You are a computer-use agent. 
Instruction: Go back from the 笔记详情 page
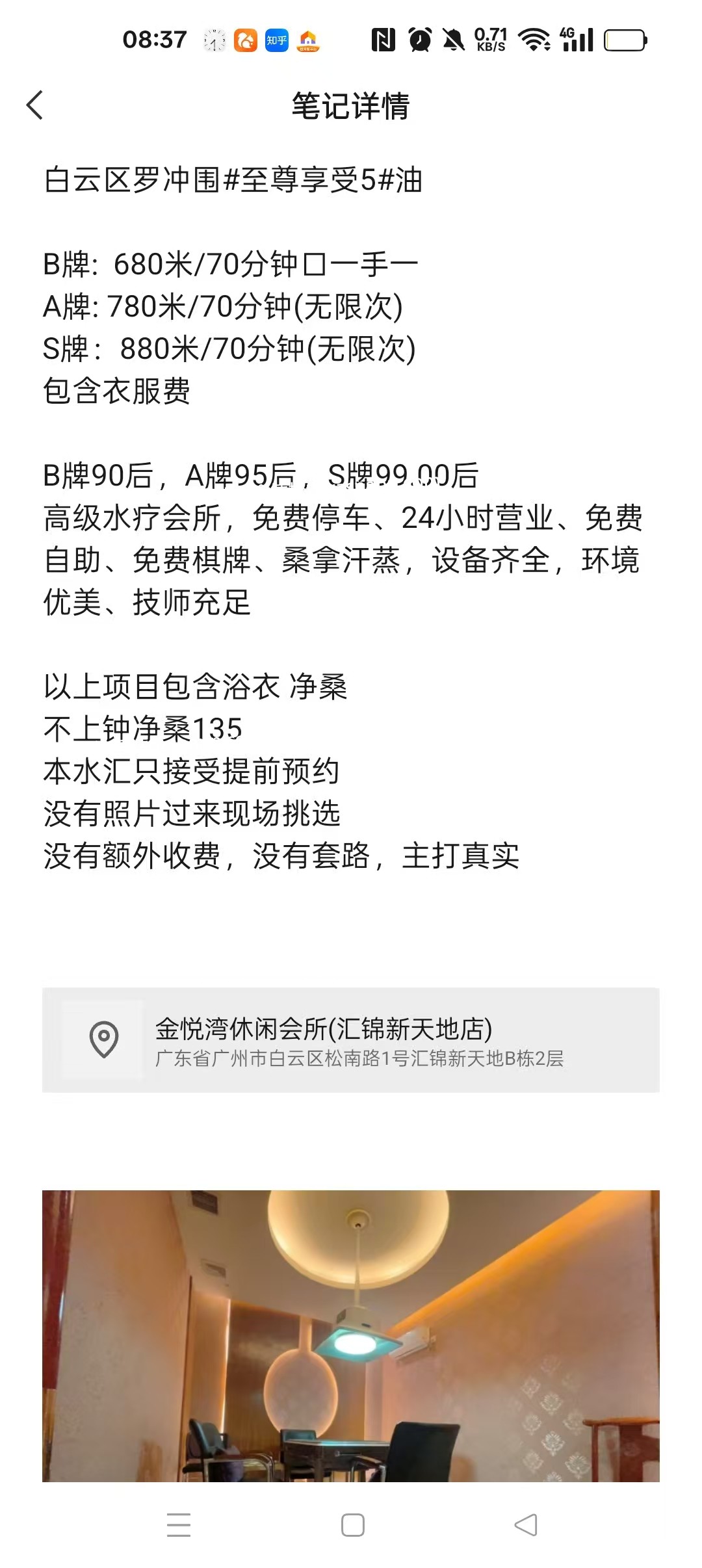coord(35,105)
